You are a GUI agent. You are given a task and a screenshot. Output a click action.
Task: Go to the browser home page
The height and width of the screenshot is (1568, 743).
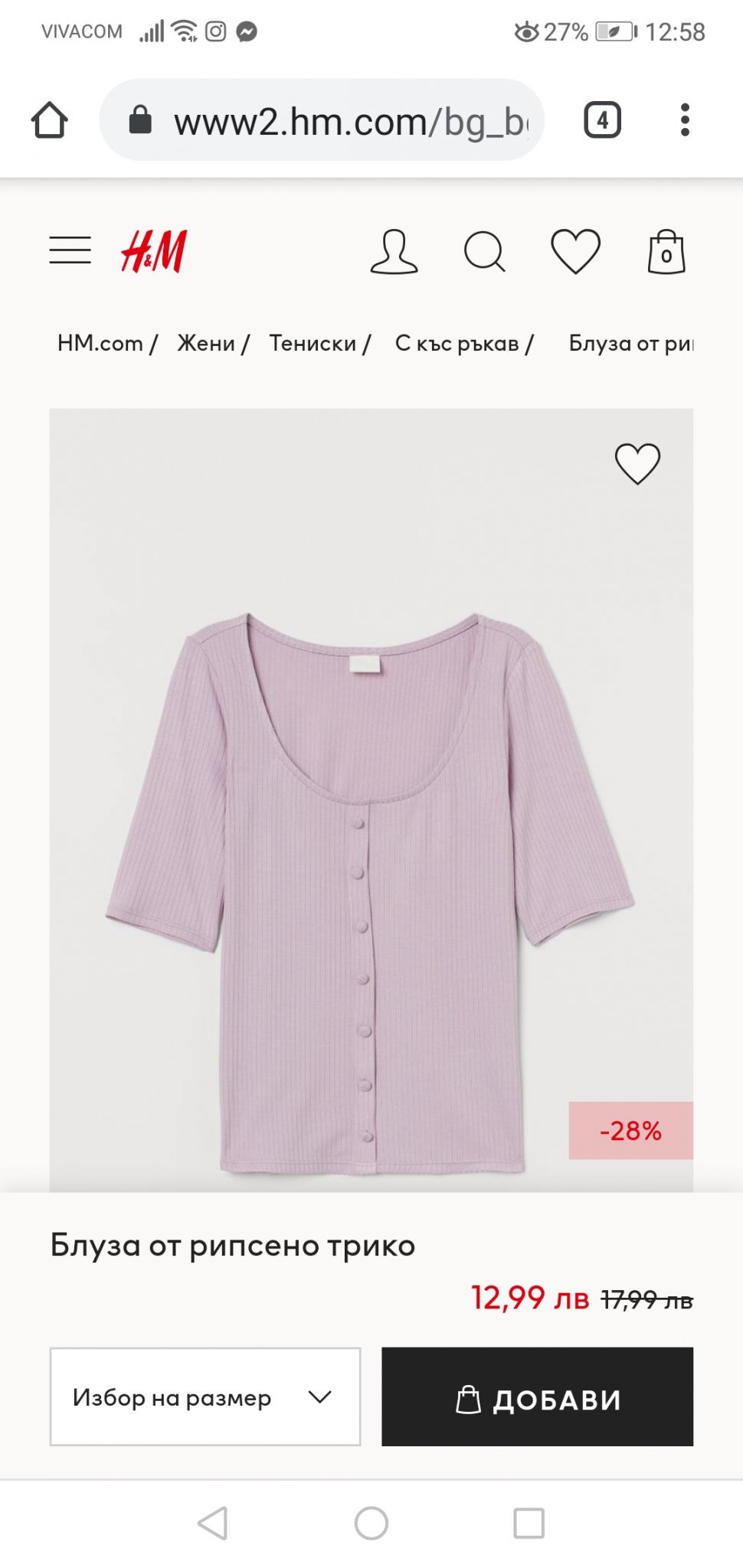click(x=50, y=120)
